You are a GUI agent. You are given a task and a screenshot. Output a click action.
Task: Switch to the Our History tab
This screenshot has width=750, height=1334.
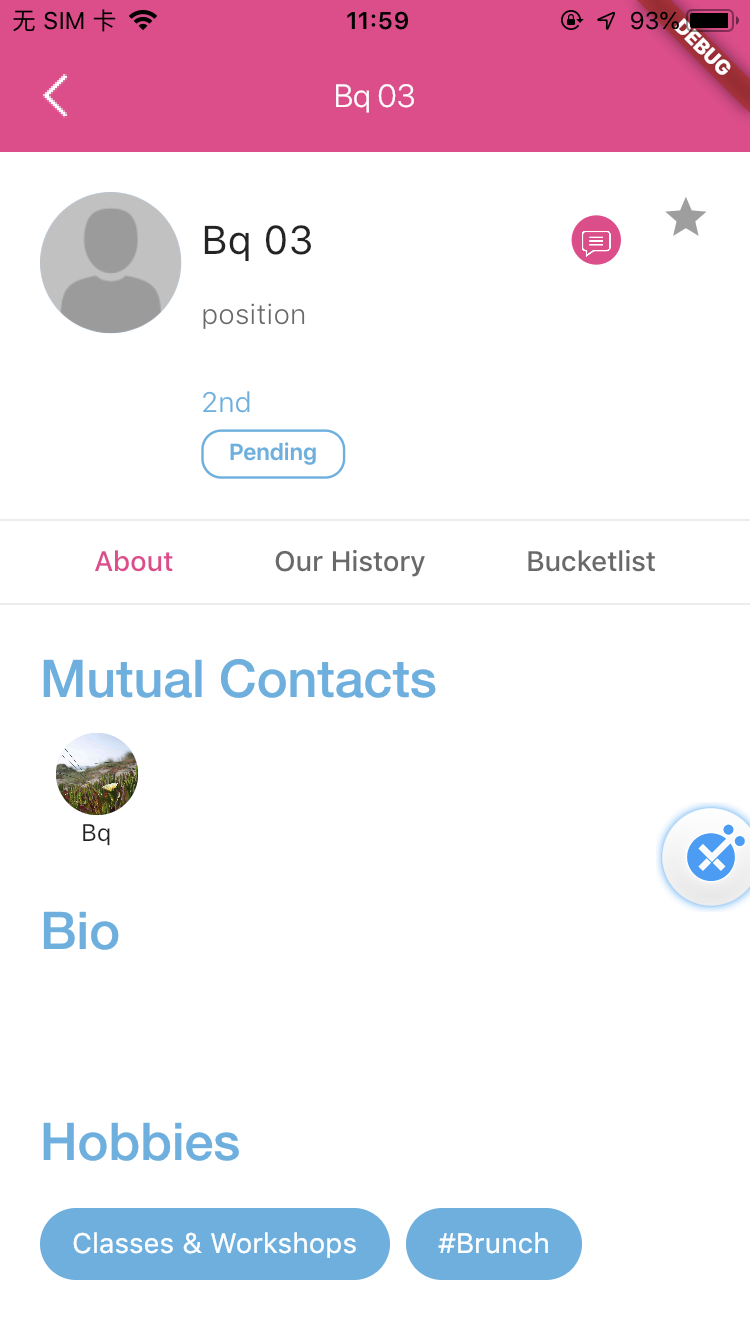[350, 562]
